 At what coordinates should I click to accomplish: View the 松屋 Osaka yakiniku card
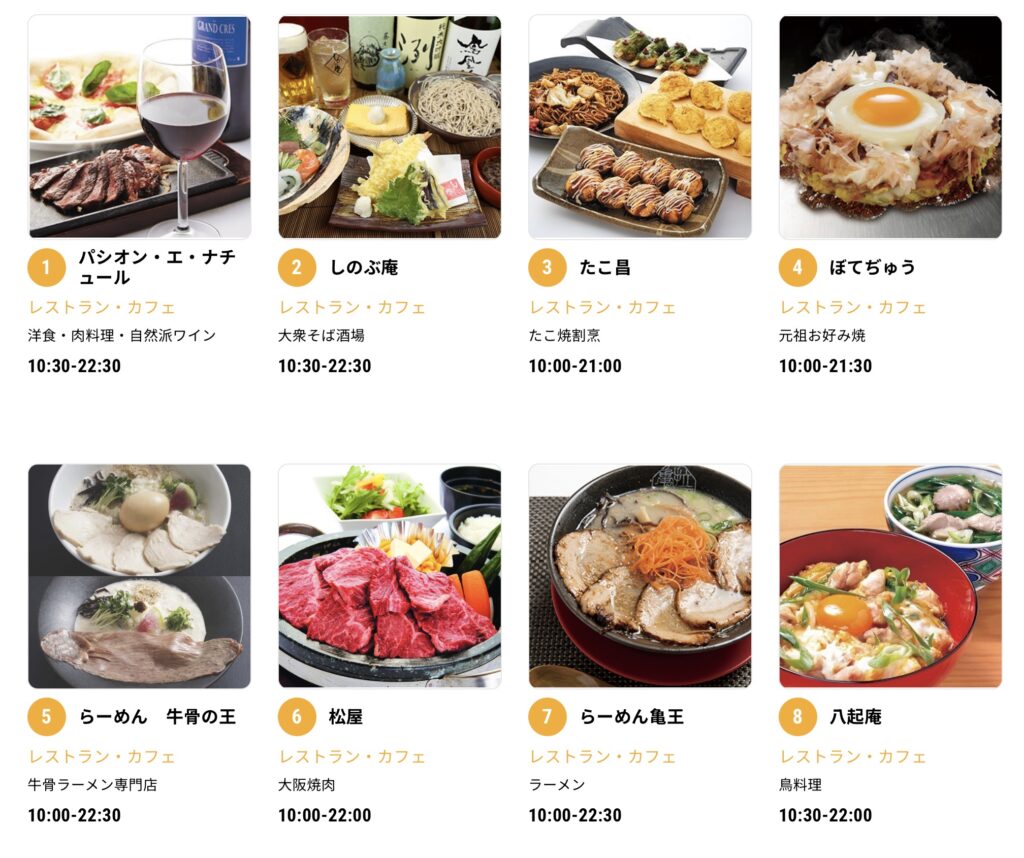point(389,576)
